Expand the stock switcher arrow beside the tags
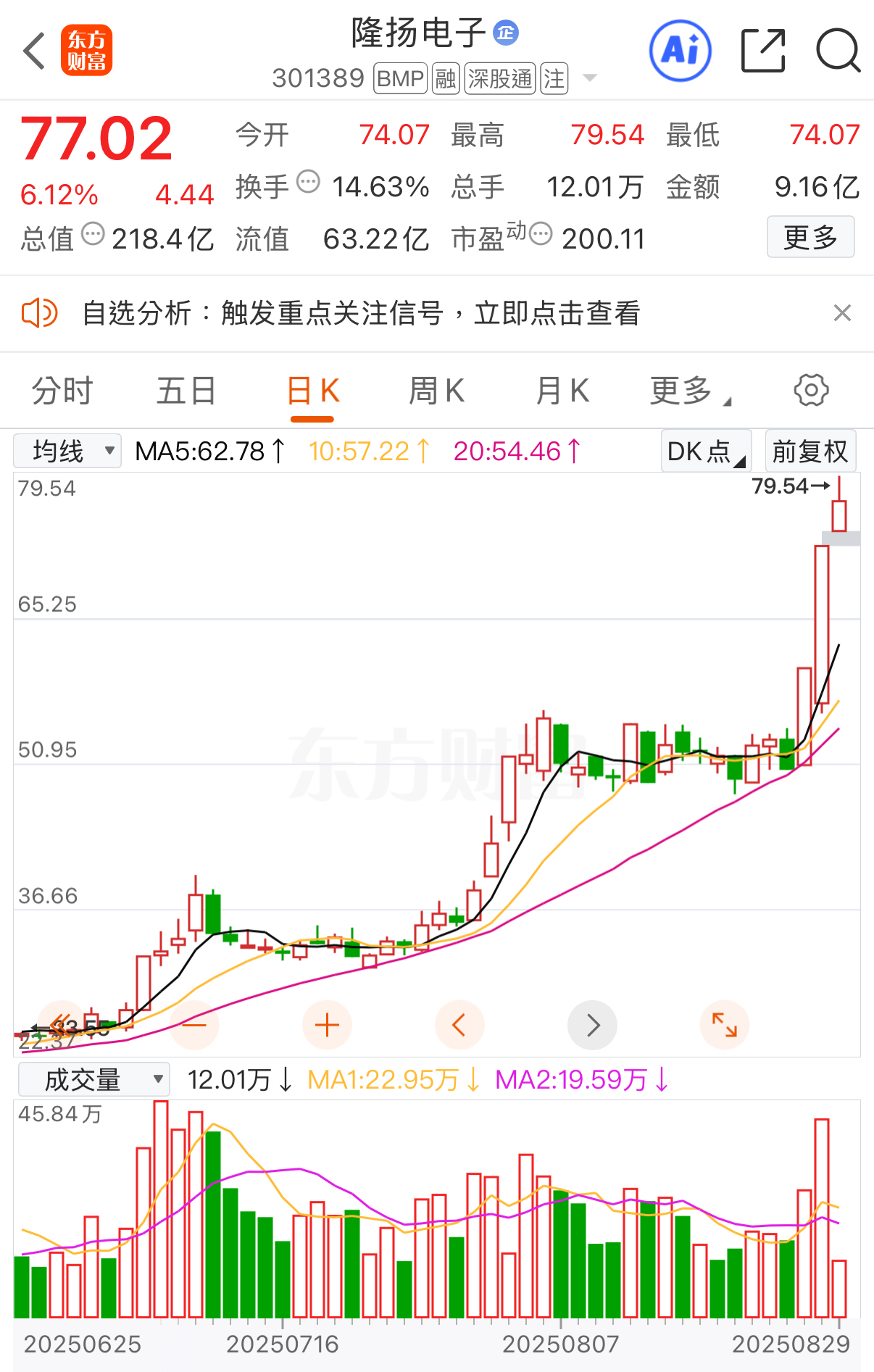Viewport: 874px width, 1372px height. (x=590, y=78)
